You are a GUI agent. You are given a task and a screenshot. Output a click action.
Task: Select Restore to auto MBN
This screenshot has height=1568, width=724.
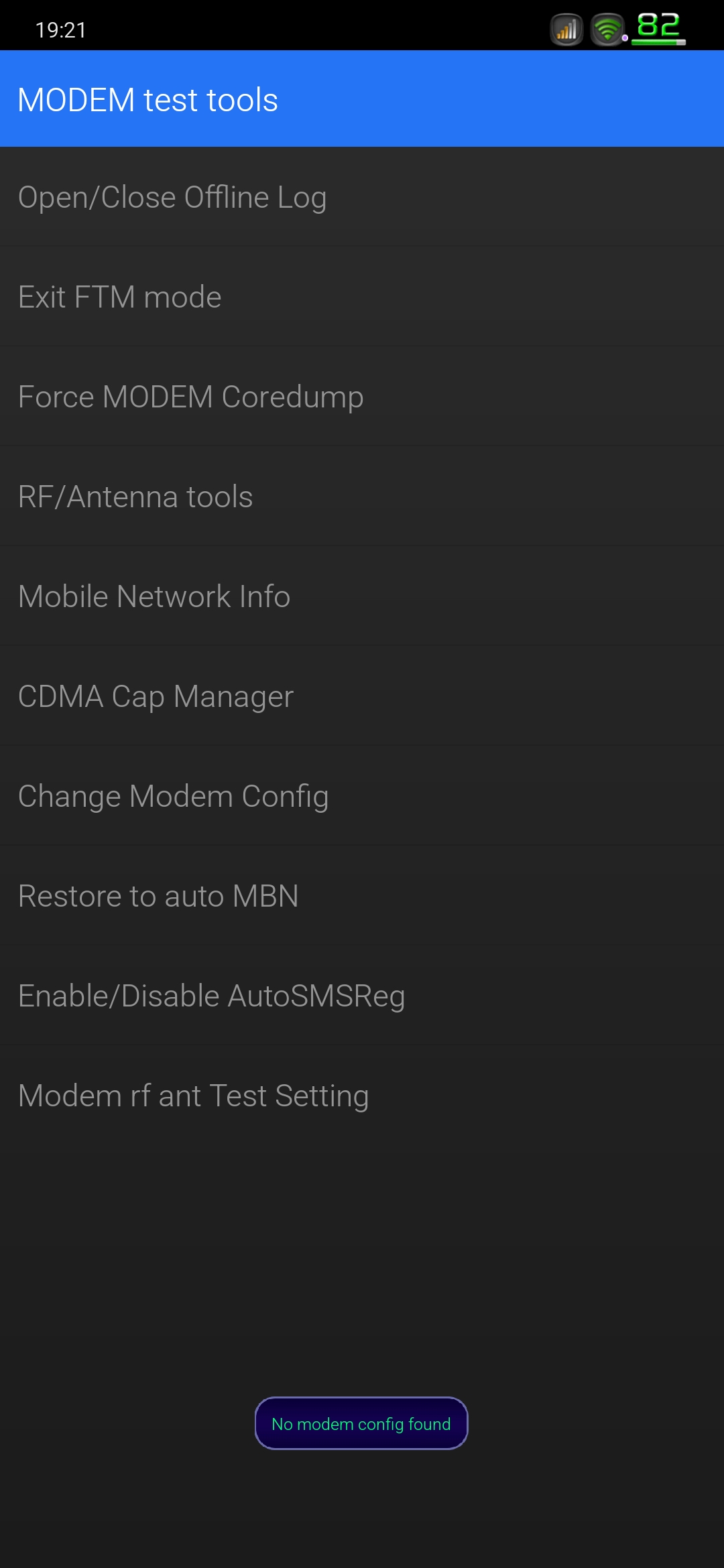(362, 896)
